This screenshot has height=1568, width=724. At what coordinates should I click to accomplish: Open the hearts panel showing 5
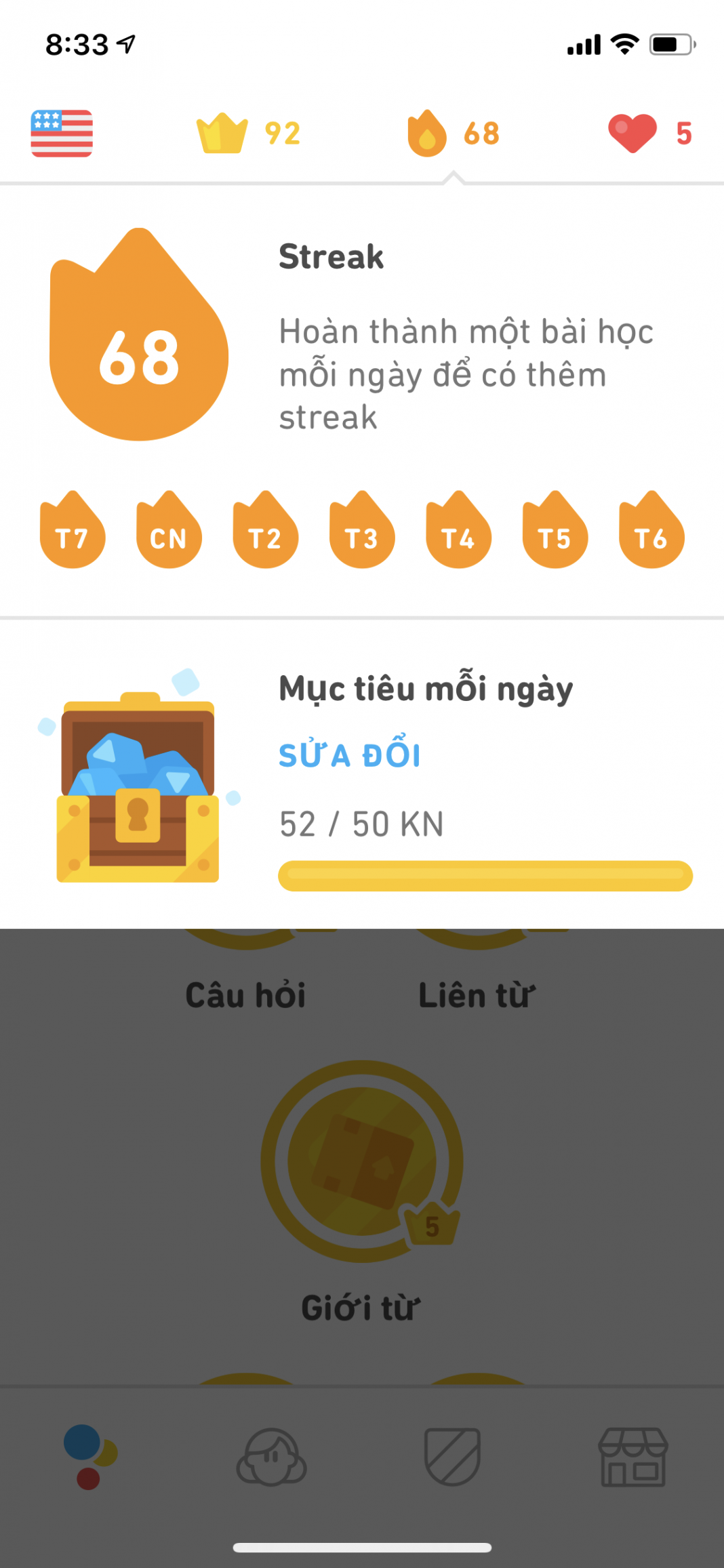point(649,134)
